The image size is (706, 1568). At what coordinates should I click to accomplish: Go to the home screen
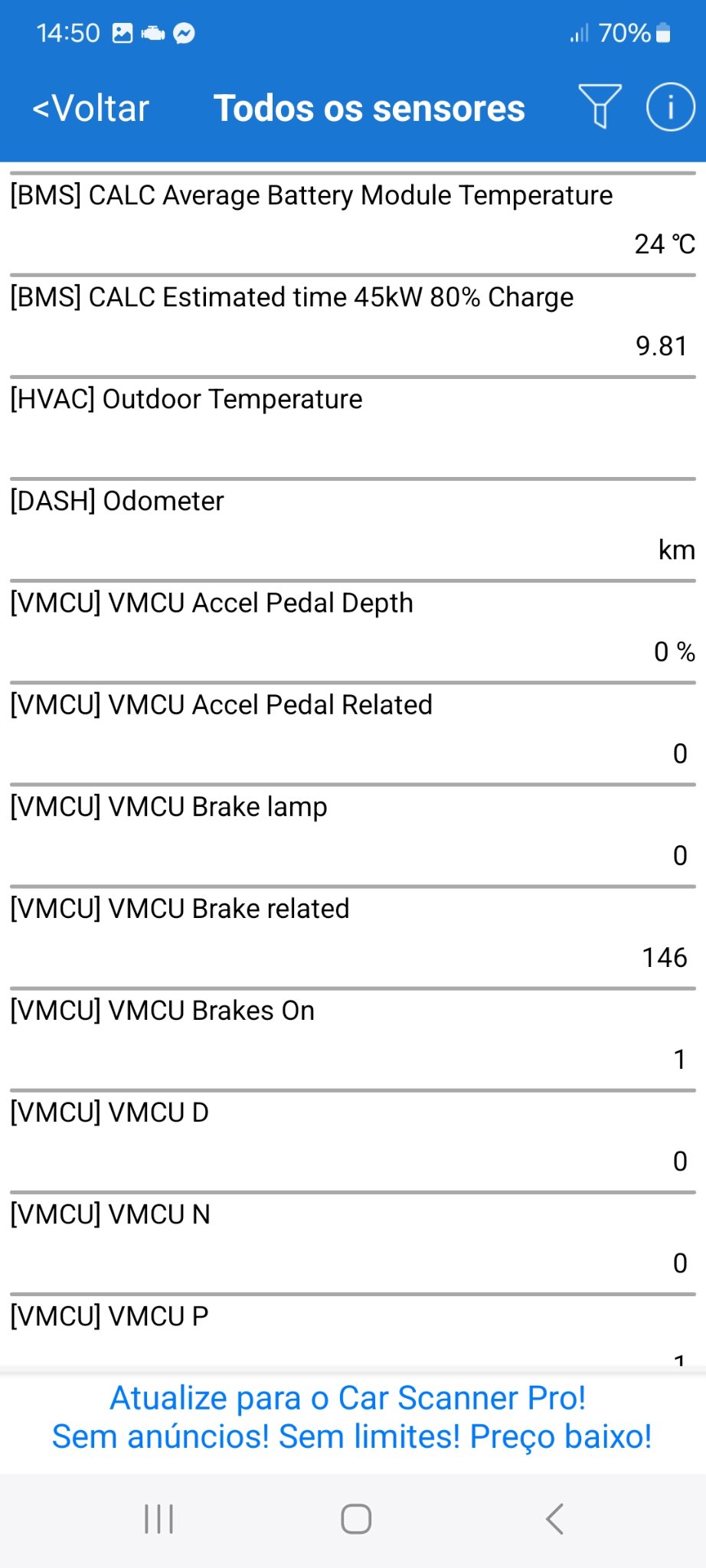point(356,1519)
